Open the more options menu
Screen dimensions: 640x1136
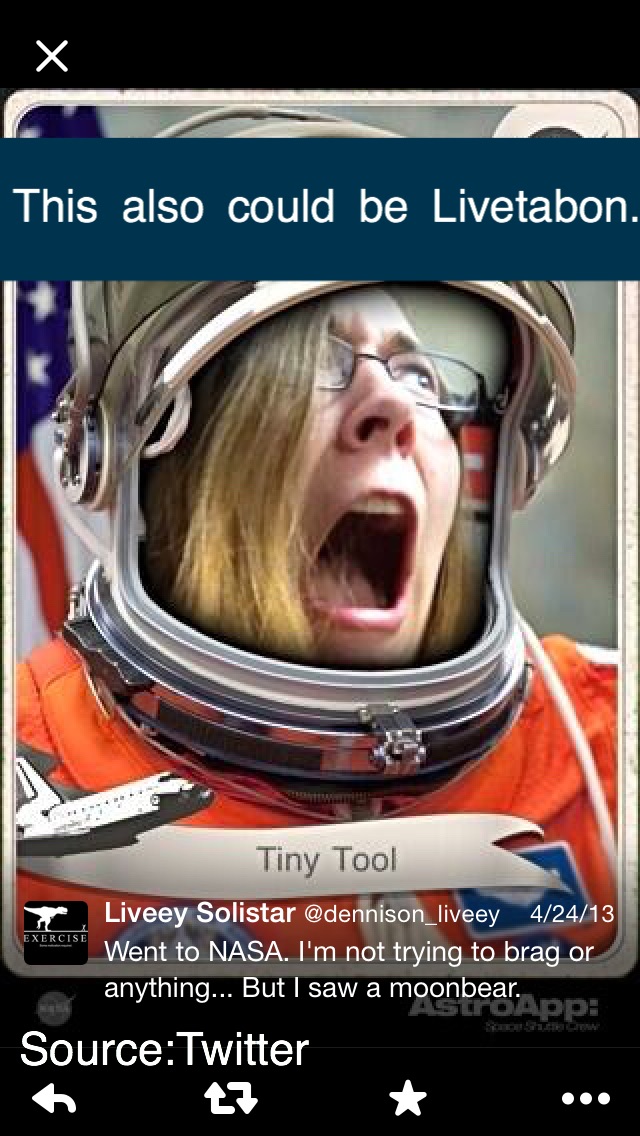pos(585,1099)
